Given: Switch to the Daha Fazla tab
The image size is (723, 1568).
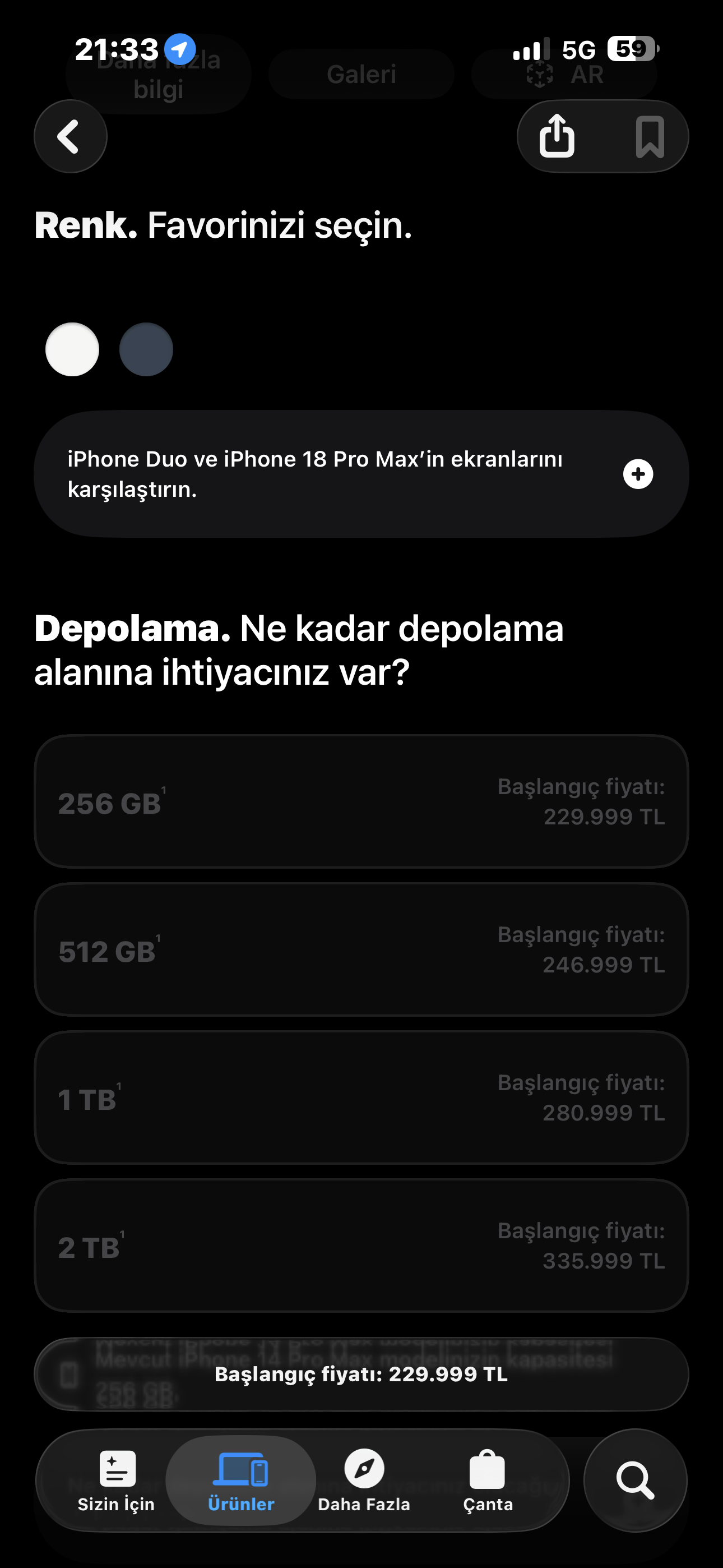Looking at the screenshot, I should (364, 1481).
